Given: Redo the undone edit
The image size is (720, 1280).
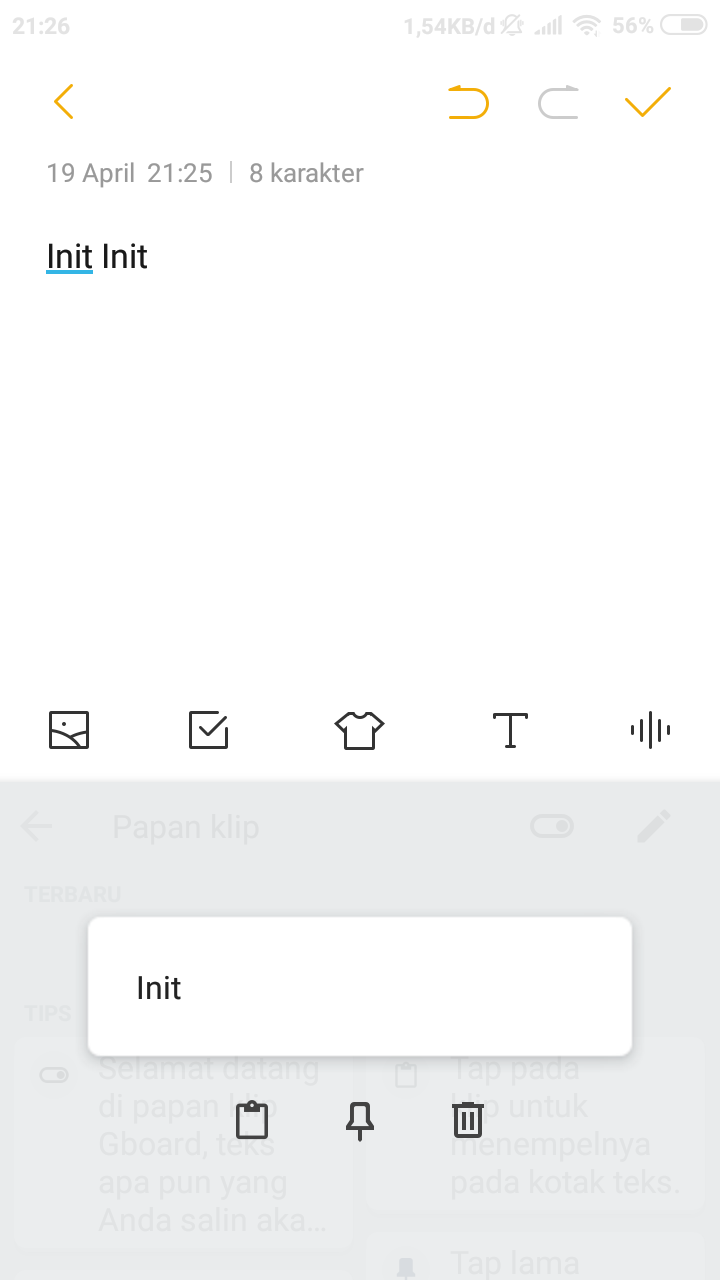Looking at the screenshot, I should click(x=558, y=103).
